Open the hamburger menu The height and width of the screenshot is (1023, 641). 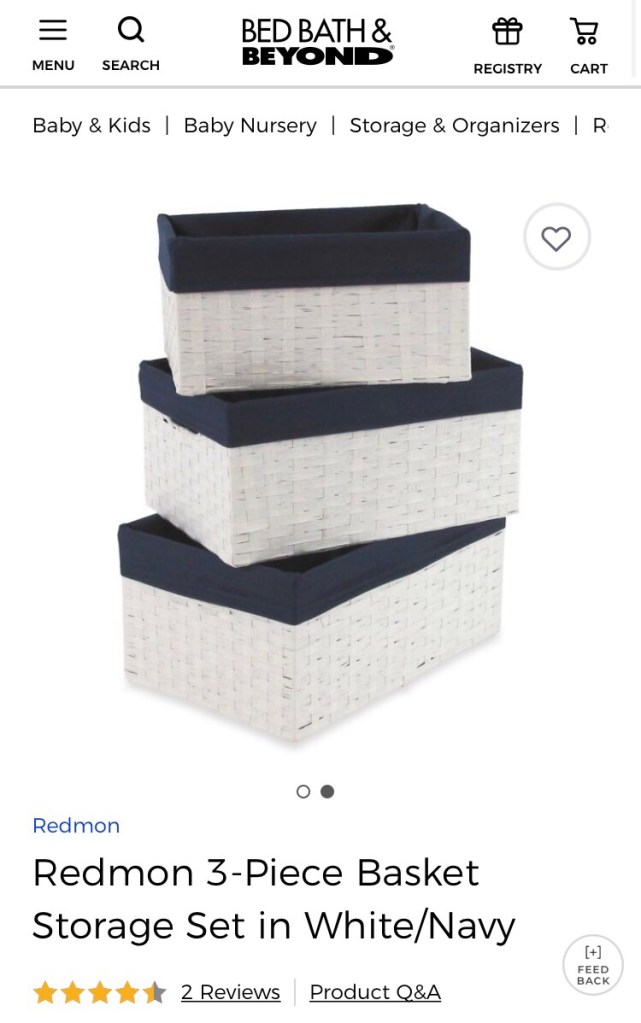(53, 45)
